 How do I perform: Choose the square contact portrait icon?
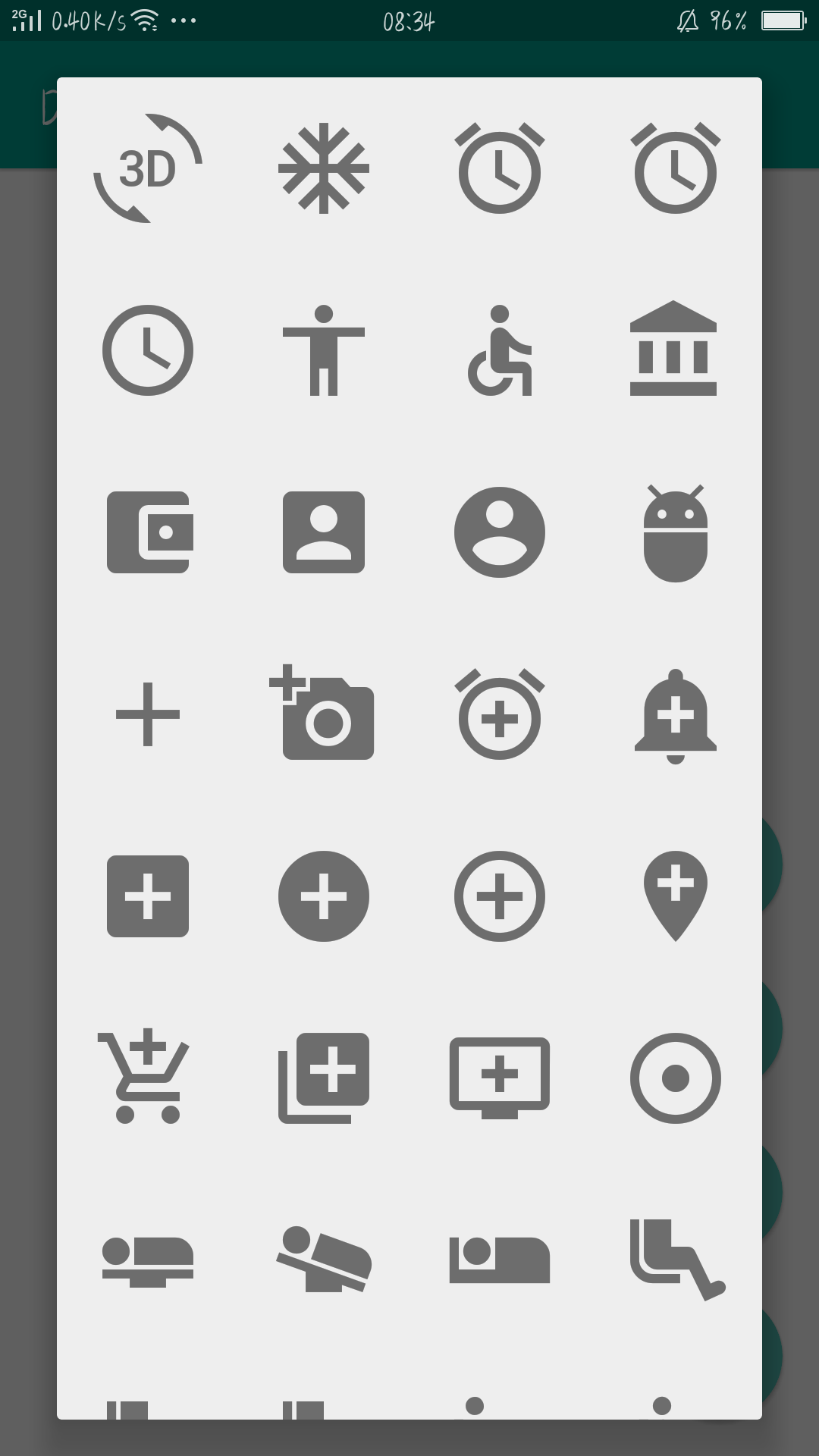[324, 532]
